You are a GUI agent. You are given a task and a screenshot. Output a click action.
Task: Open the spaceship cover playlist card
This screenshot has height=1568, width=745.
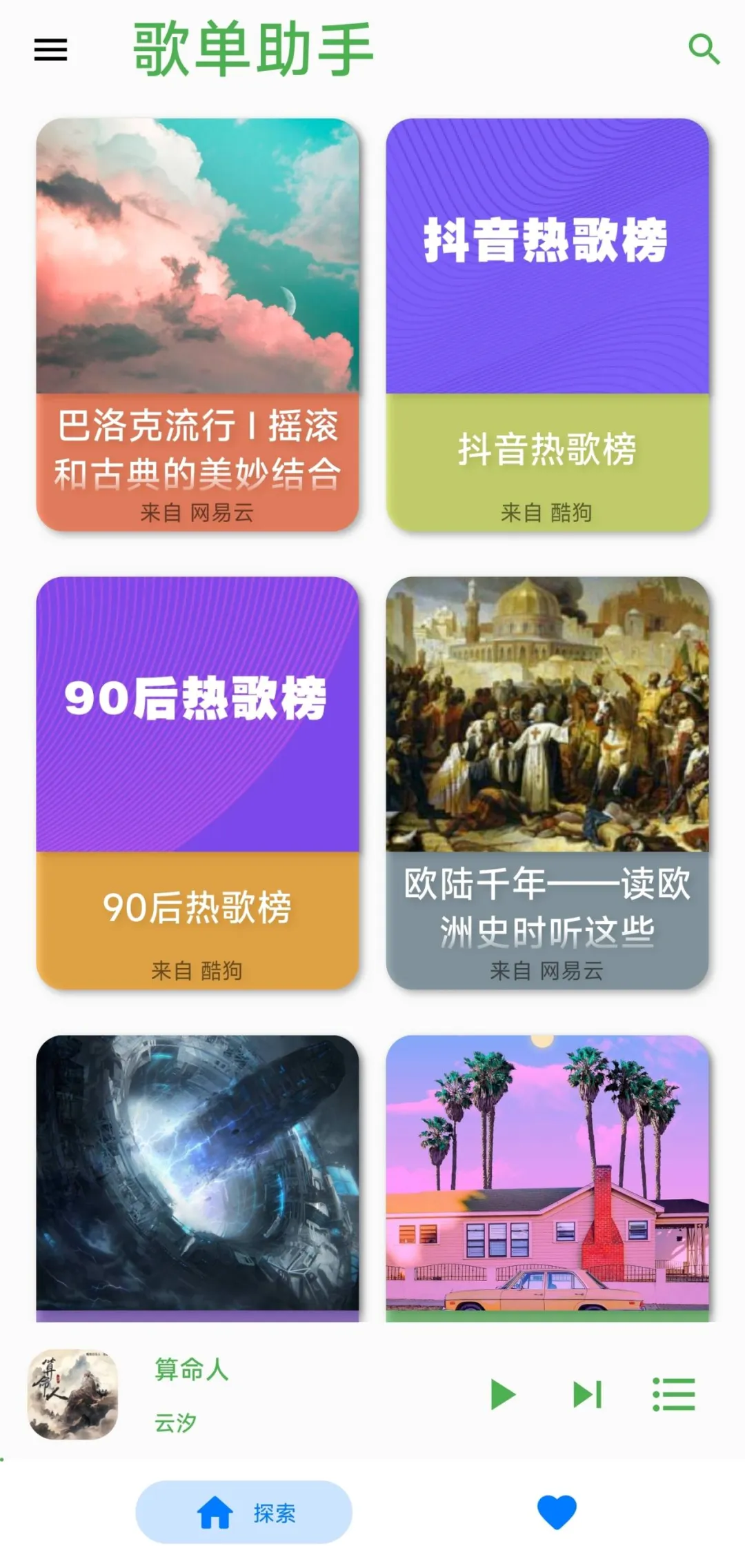tap(197, 1176)
